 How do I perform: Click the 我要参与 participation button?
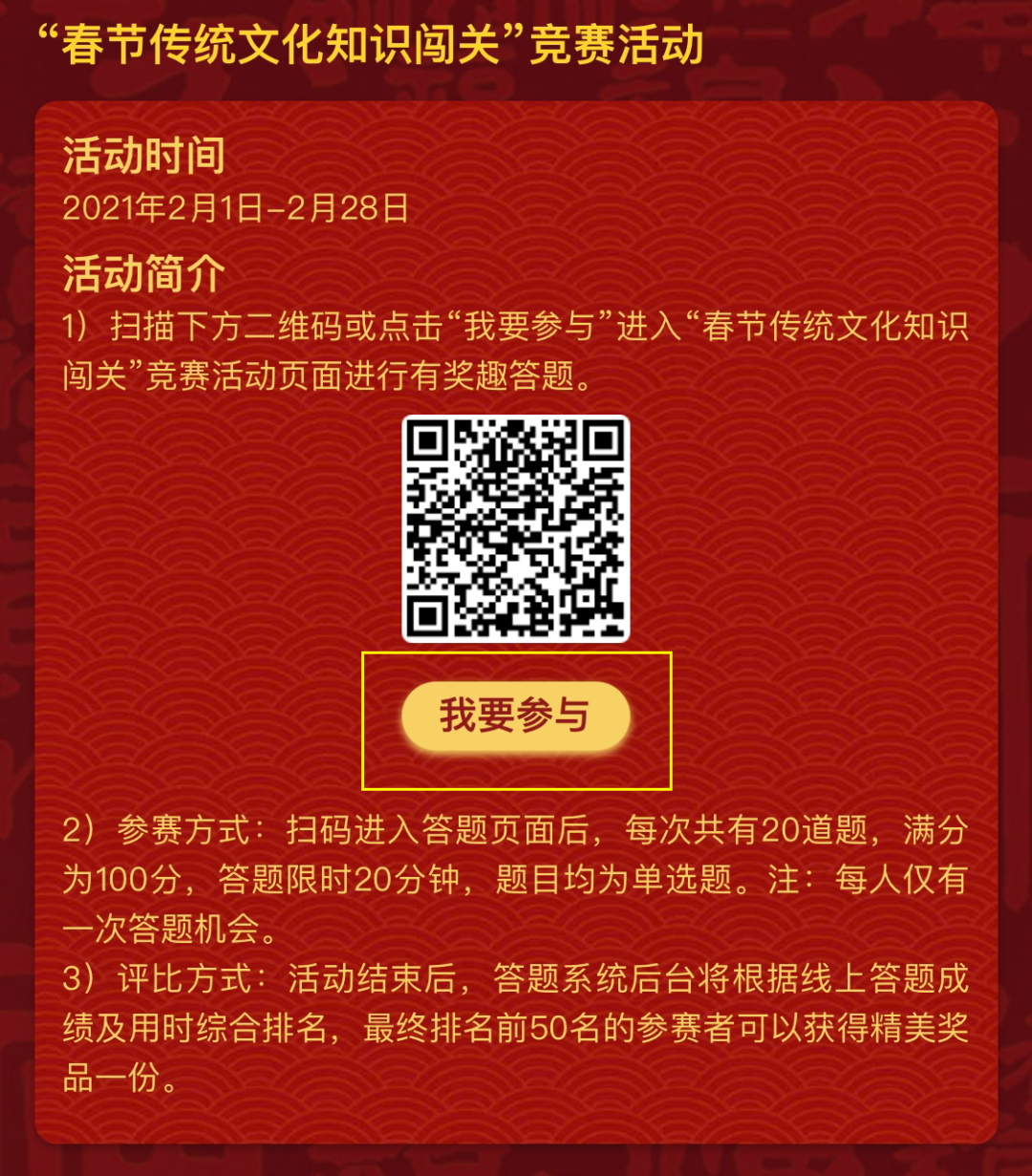click(x=516, y=714)
